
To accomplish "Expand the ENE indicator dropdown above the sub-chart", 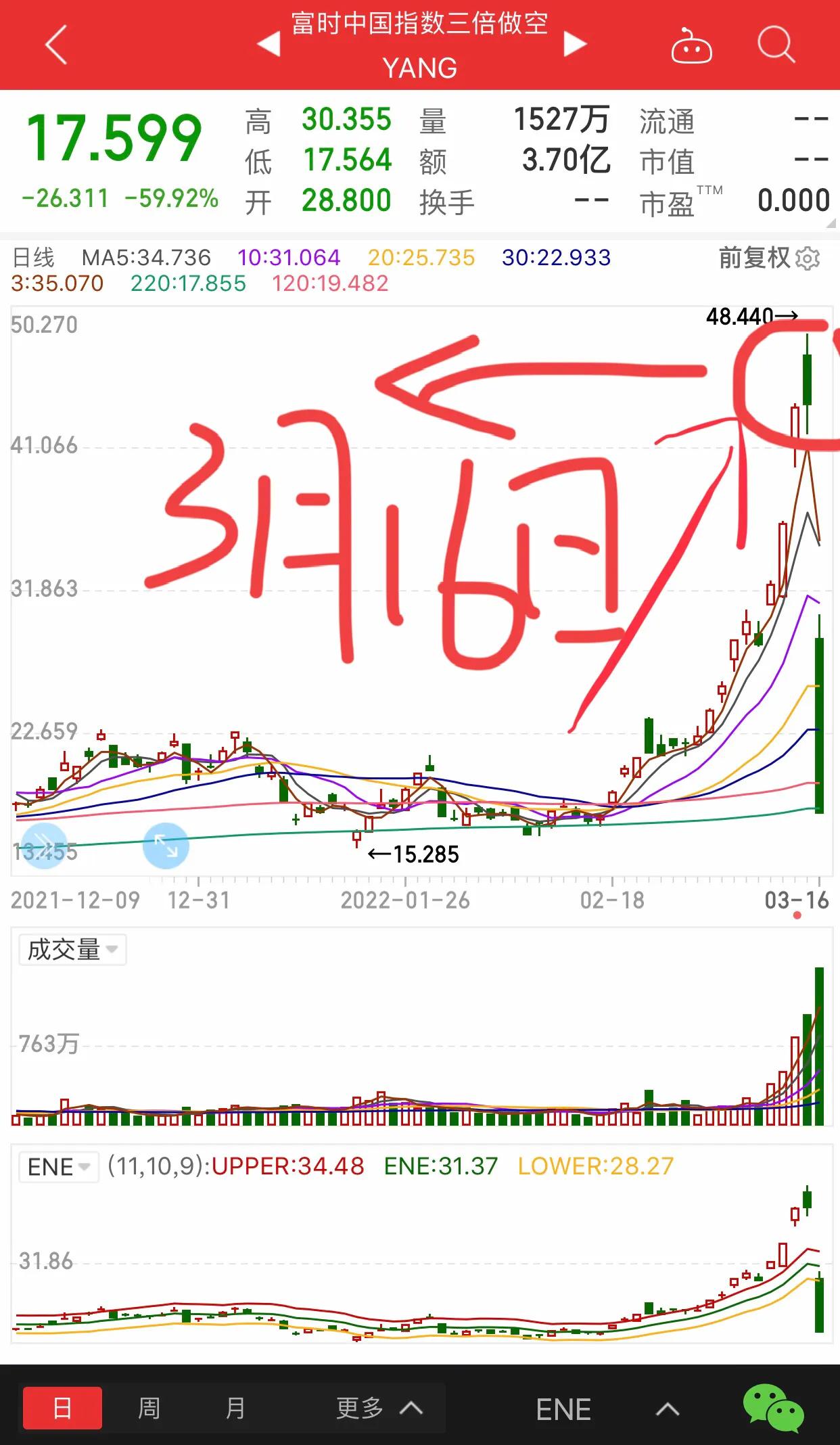I will tap(59, 1167).
